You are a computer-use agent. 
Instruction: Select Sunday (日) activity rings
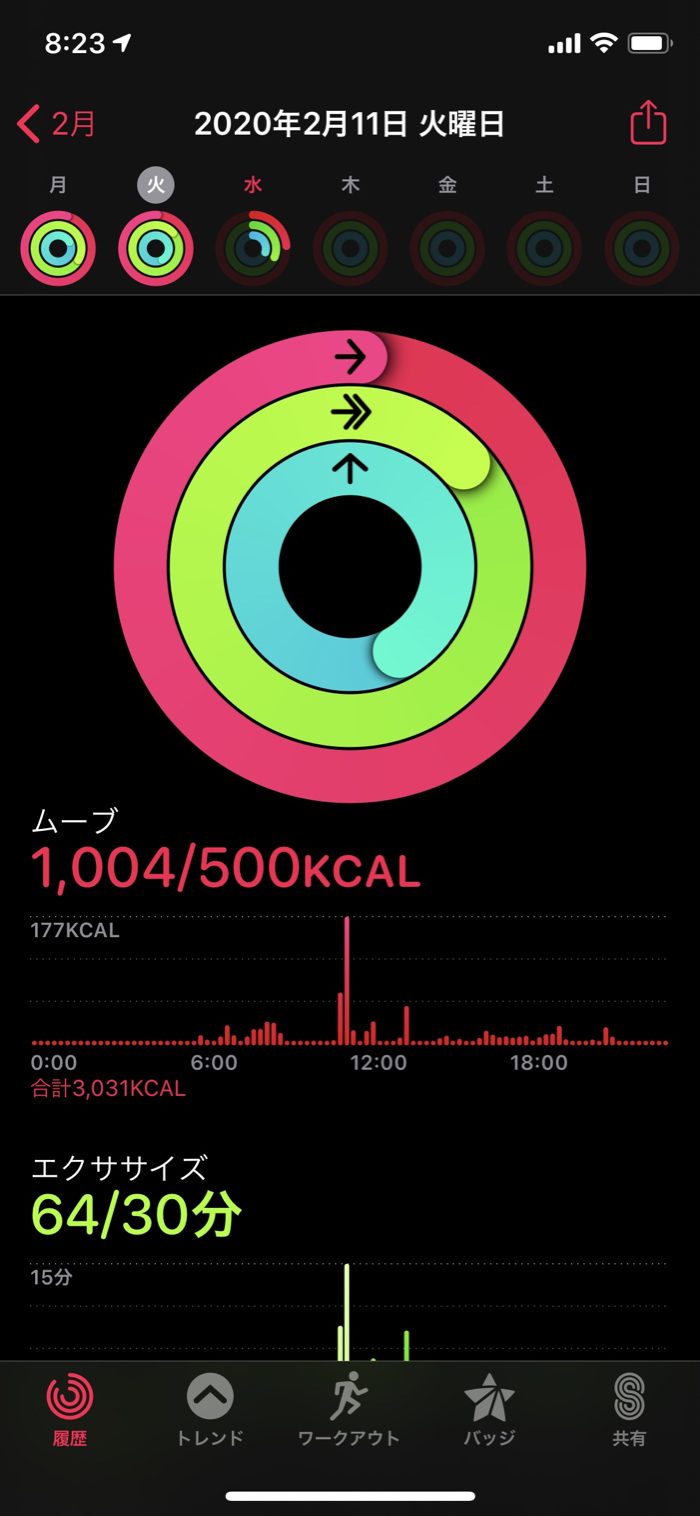[x=642, y=248]
